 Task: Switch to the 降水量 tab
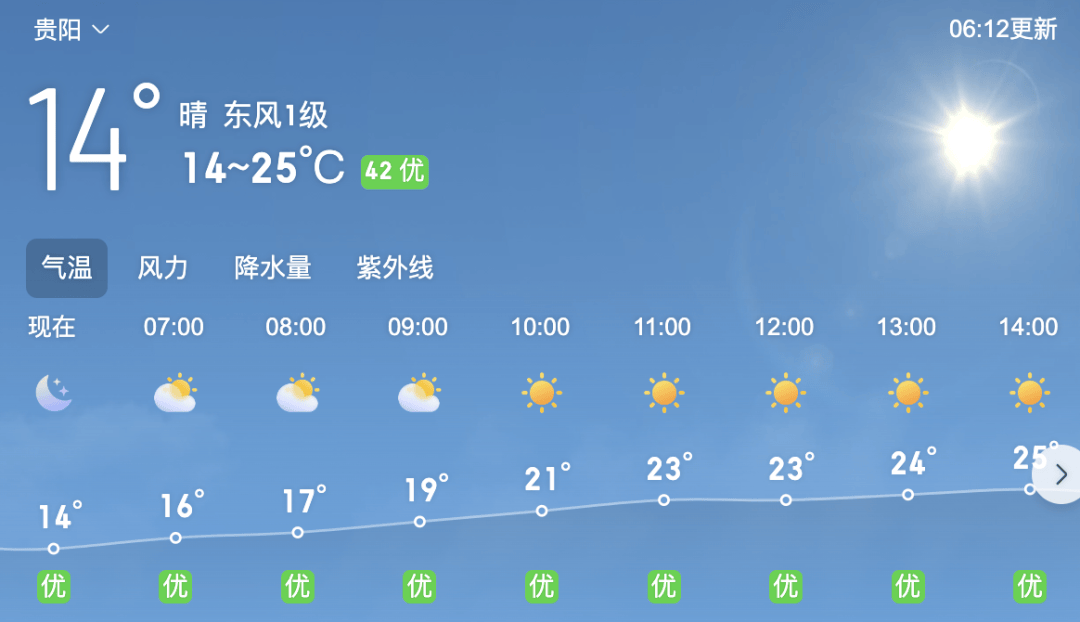tap(273, 268)
